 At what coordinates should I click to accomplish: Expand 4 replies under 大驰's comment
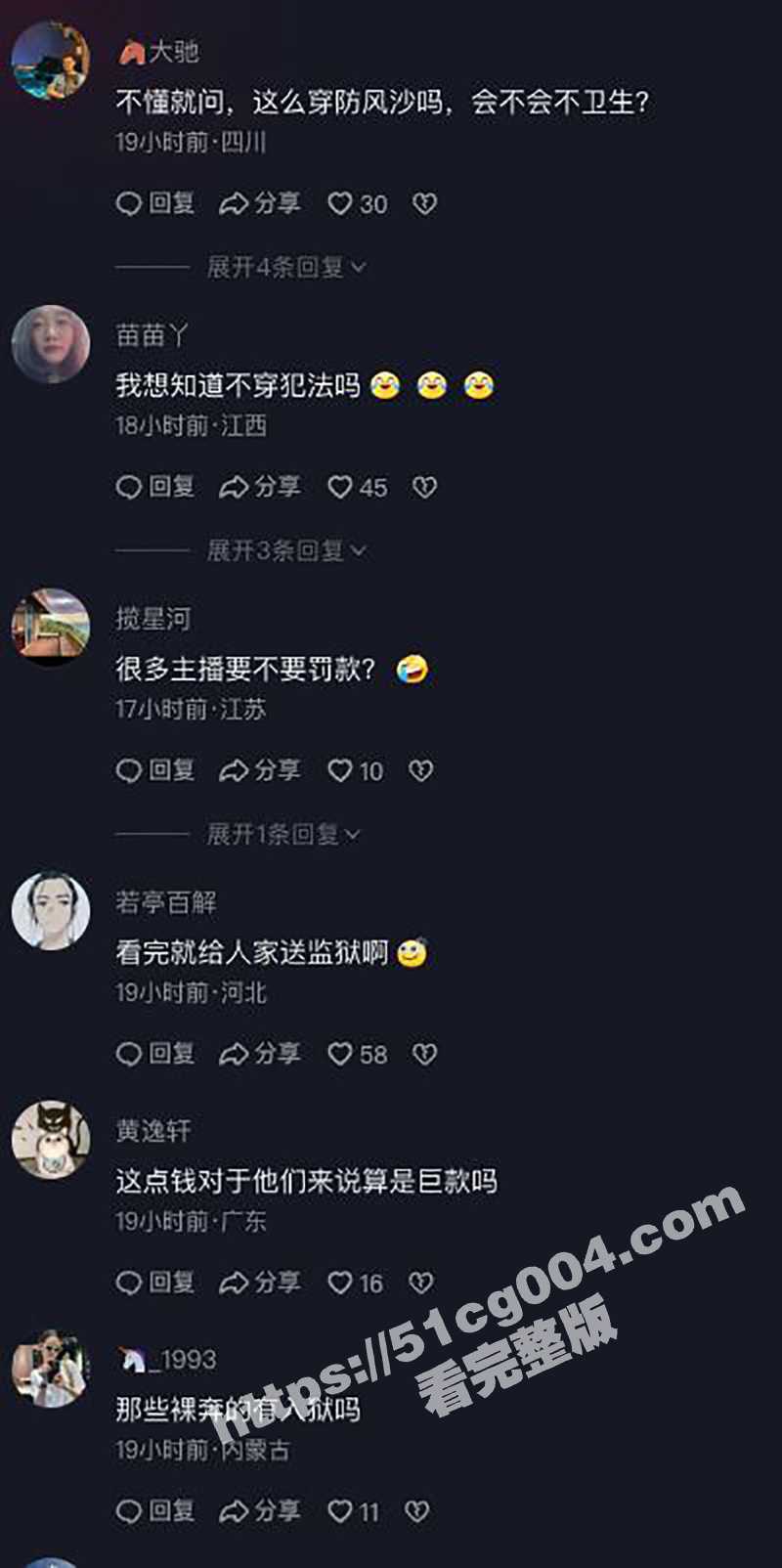(285, 267)
